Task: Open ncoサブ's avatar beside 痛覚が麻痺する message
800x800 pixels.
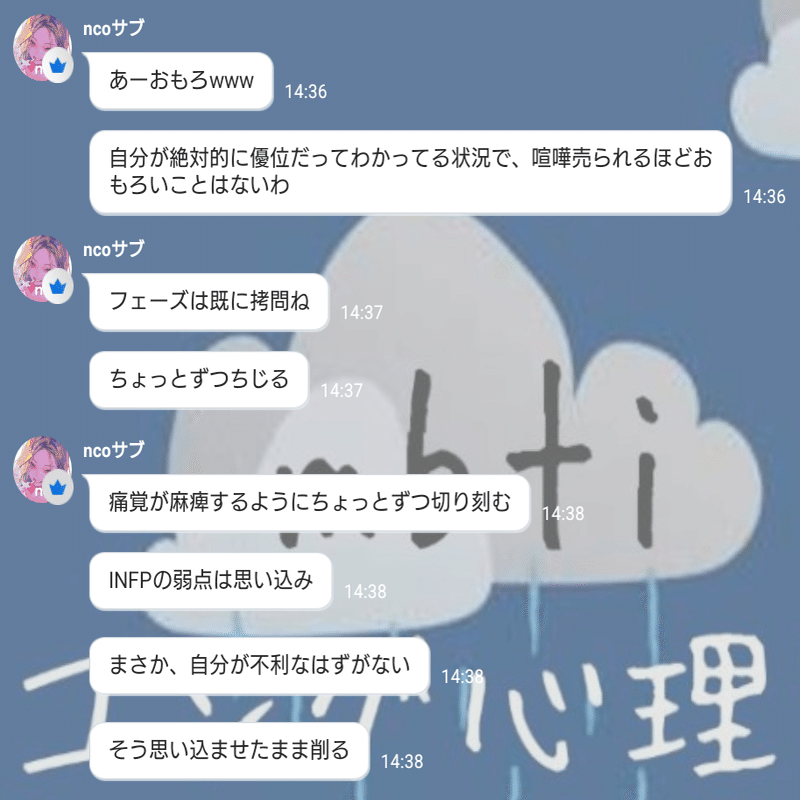Action: 42,470
